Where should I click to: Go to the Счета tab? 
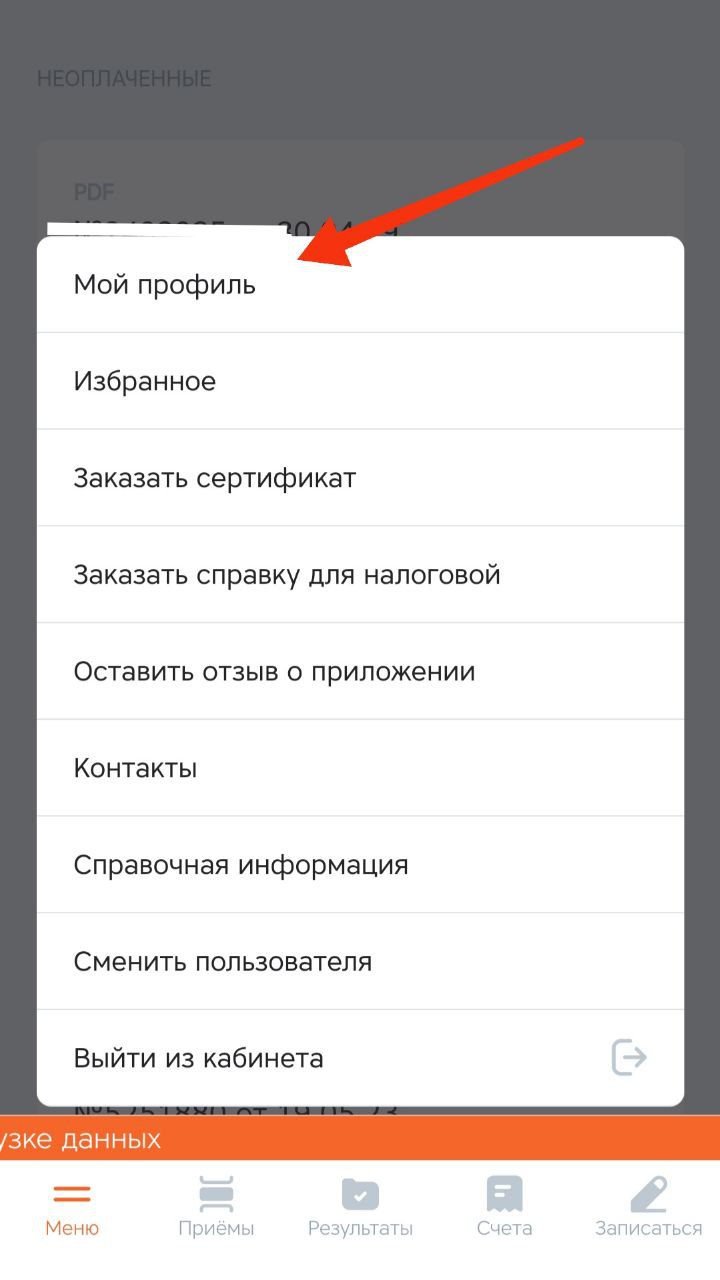(504, 1208)
